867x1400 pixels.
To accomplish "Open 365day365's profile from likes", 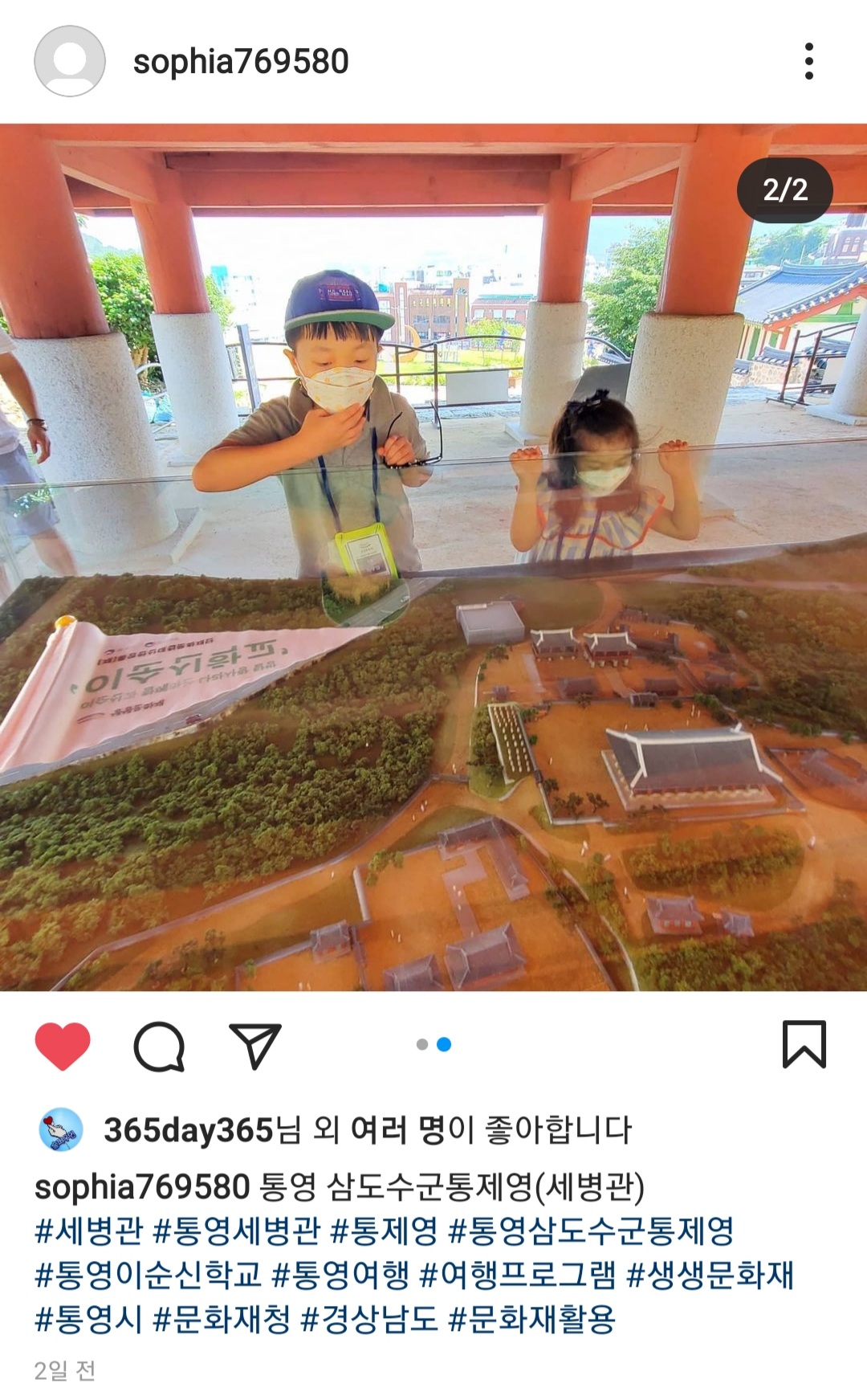I will tap(189, 1130).
